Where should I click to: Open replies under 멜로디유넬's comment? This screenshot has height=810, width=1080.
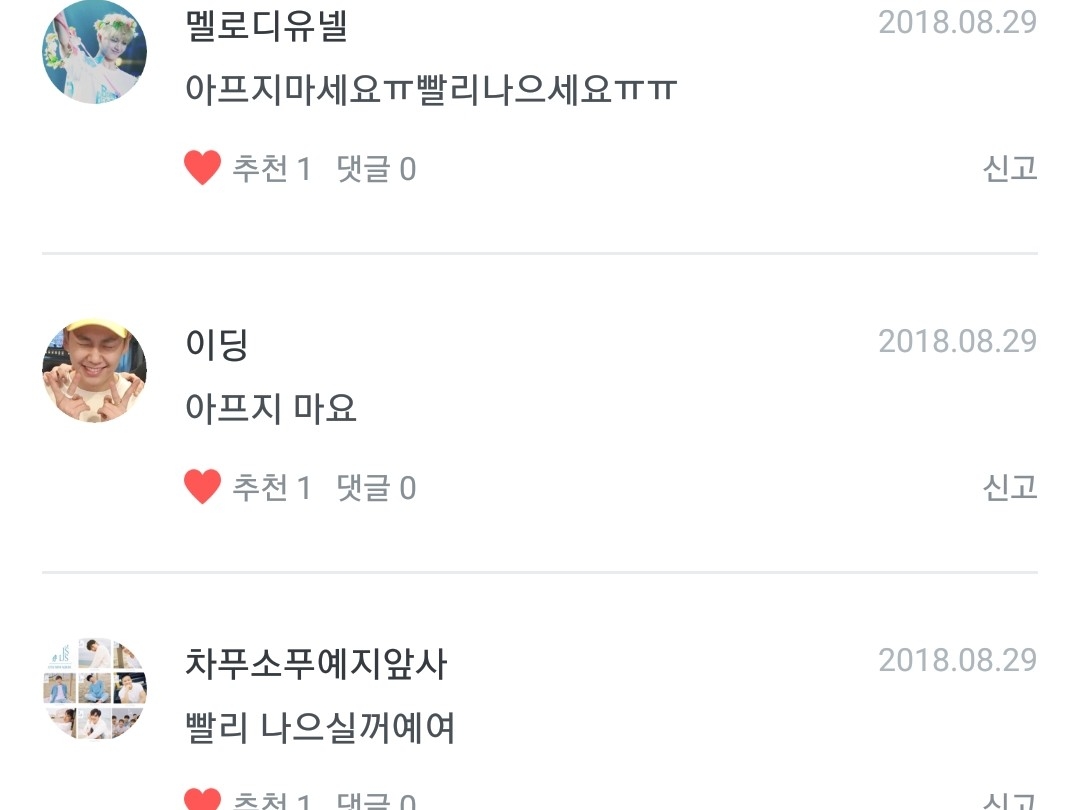pyautogui.click(x=376, y=169)
